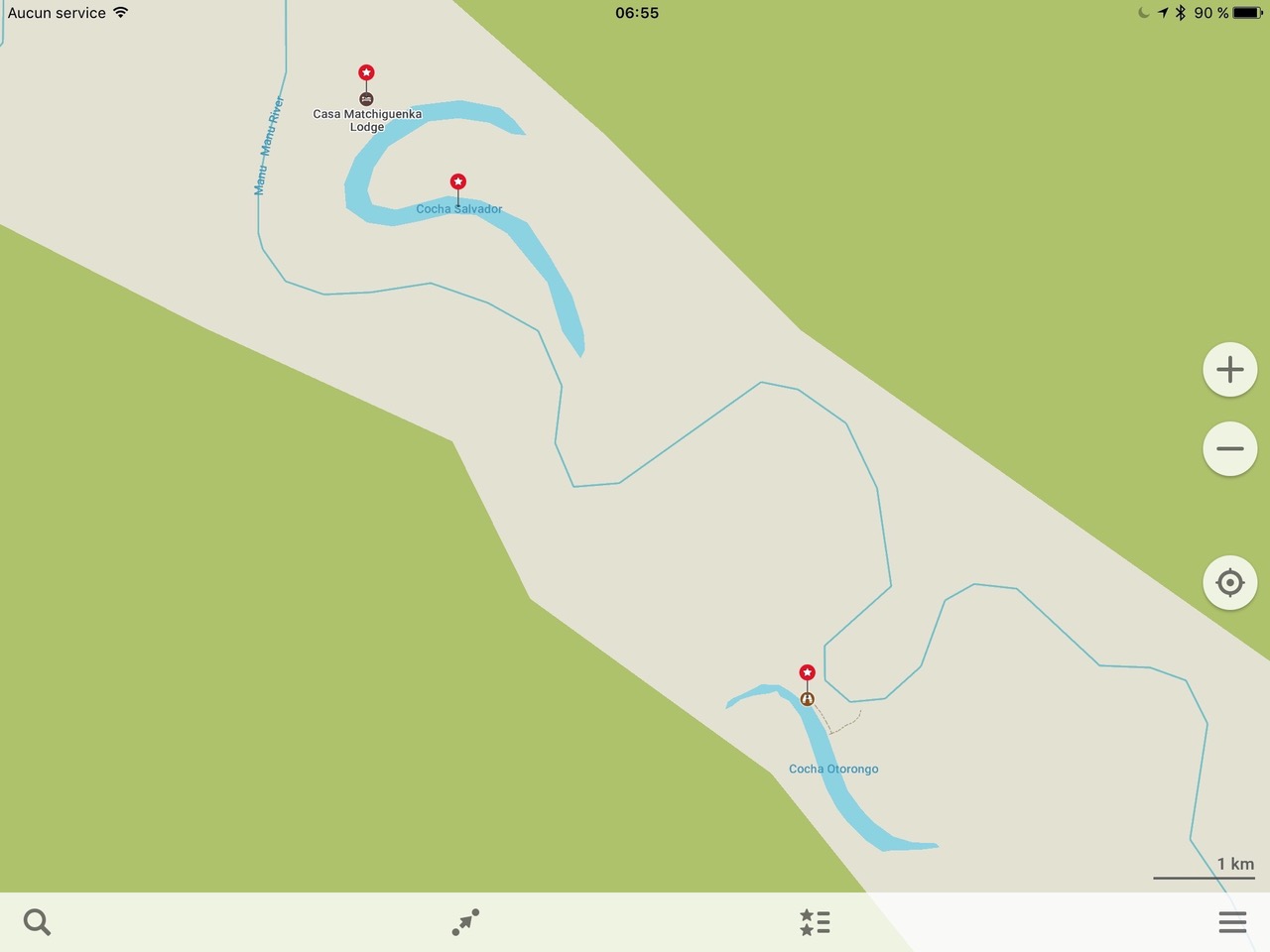The image size is (1270, 952).
Task: Zoom out of the map
Action: tap(1229, 449)
